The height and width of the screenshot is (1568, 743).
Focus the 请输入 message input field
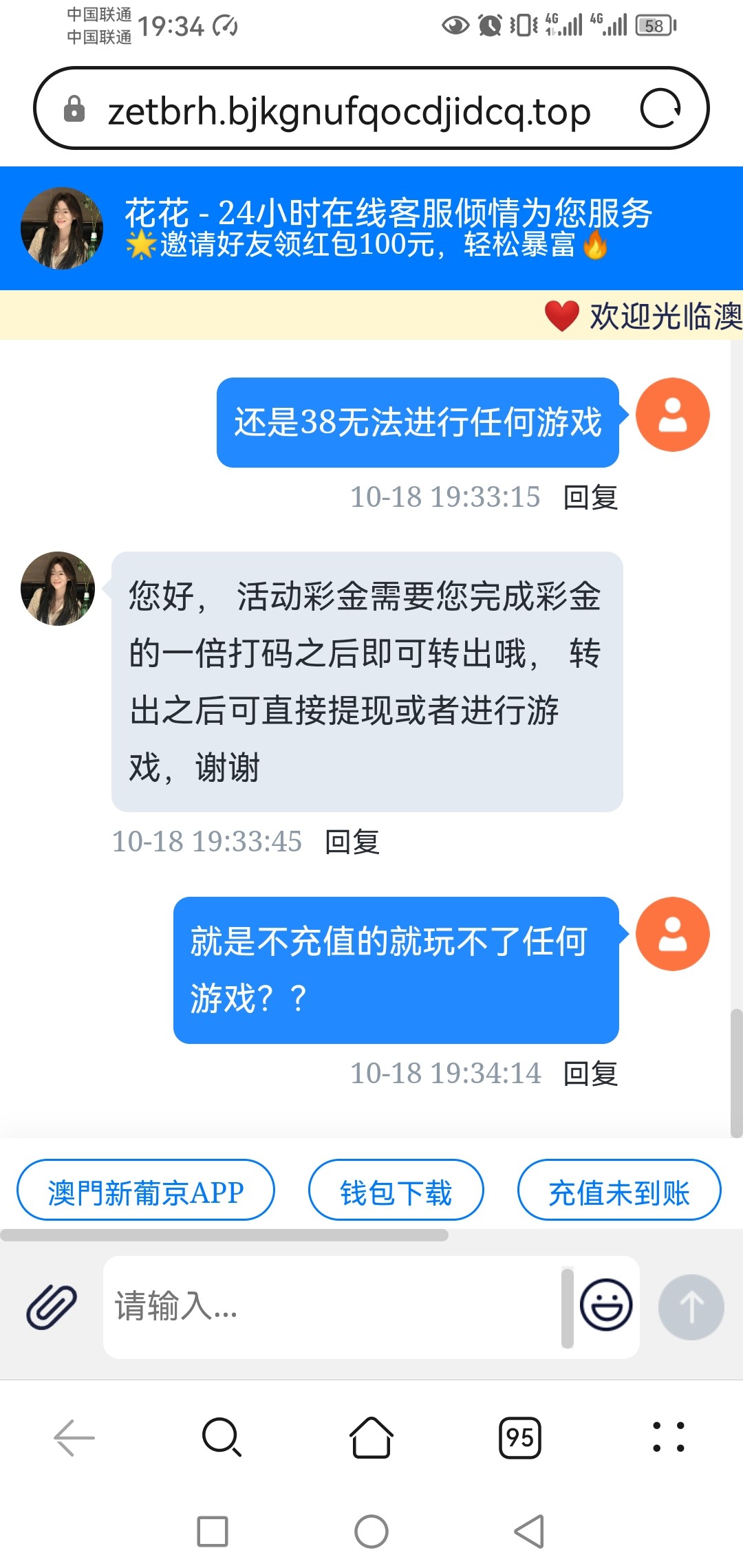click(330, 1307)
